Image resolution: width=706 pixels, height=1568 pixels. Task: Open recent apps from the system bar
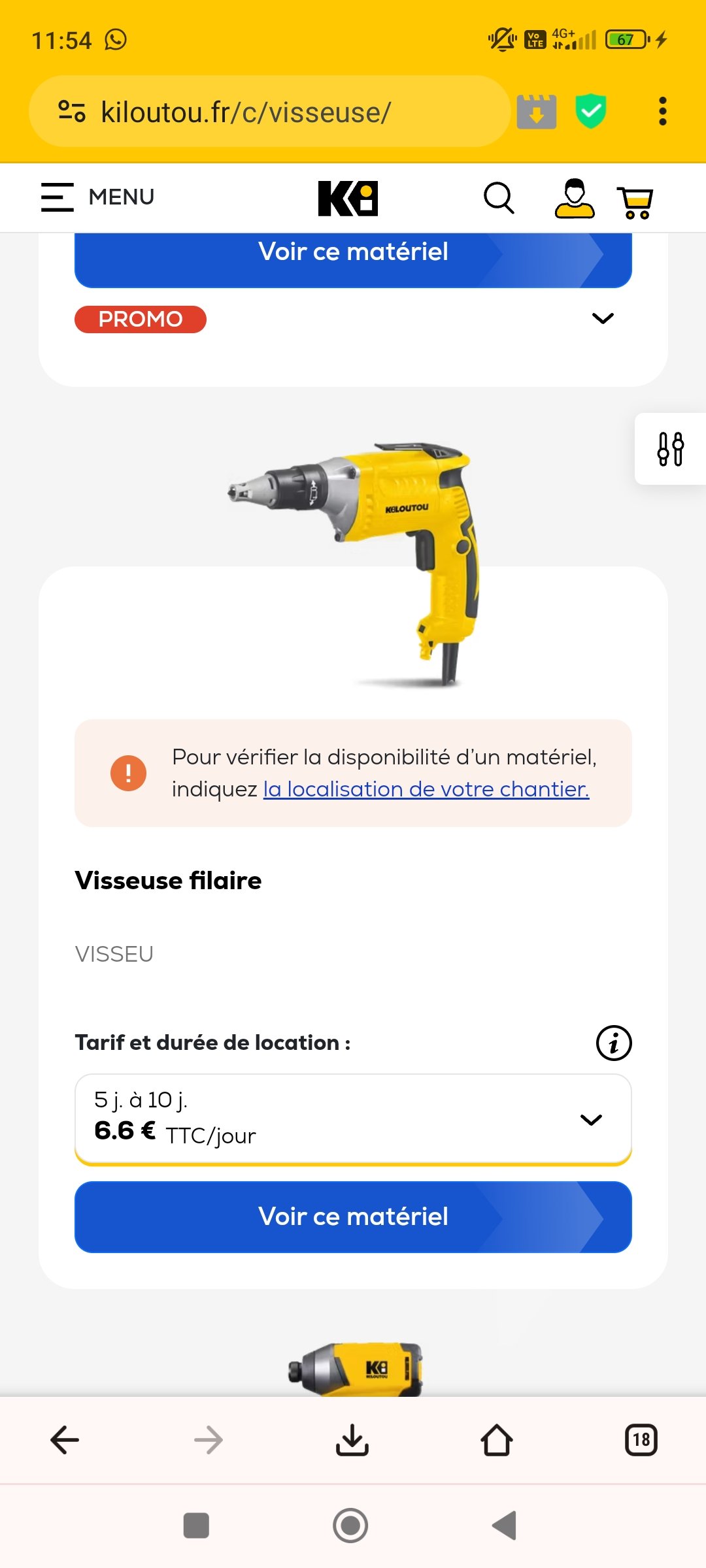196,1526
